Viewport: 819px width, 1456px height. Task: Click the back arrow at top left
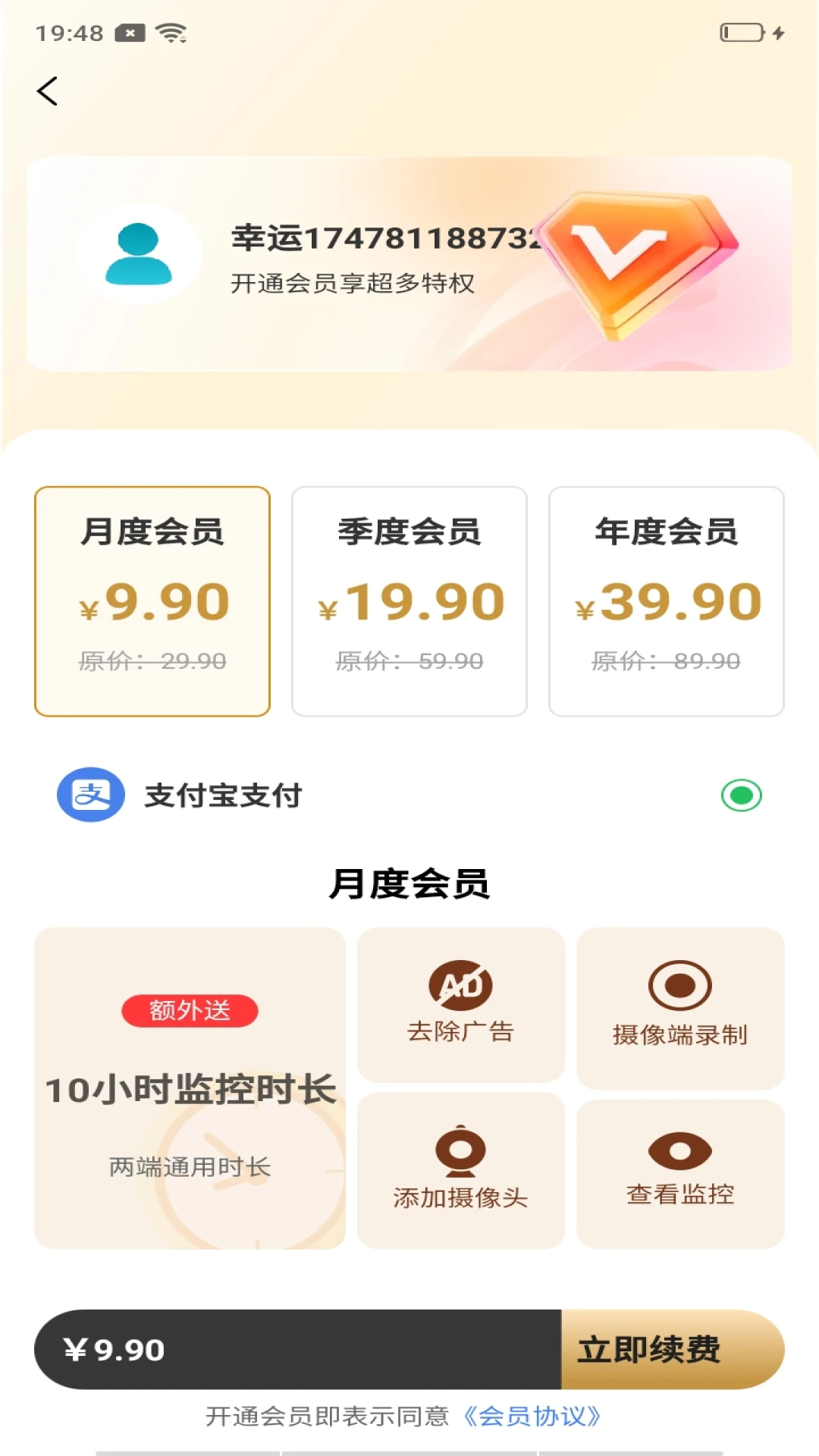pyautogui.click(x=48, y=91)
